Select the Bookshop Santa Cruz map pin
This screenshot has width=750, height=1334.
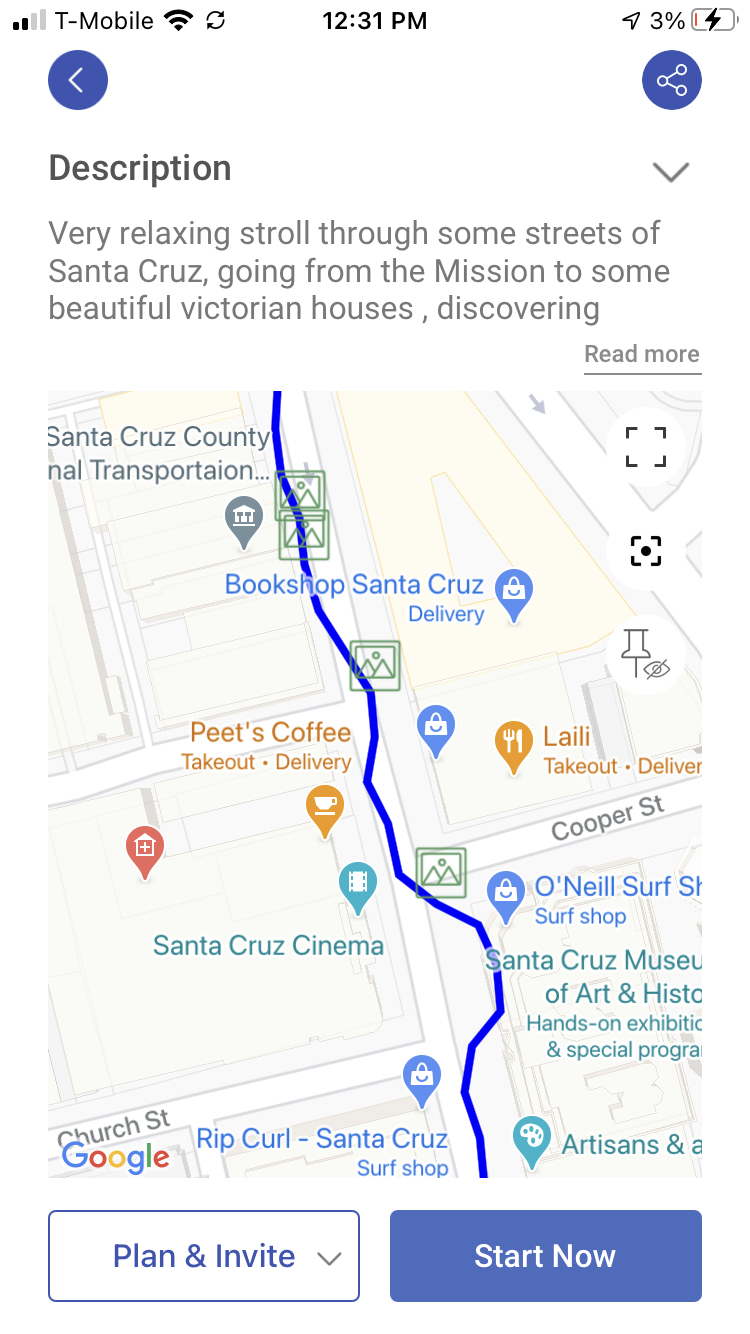pos(514,596)
